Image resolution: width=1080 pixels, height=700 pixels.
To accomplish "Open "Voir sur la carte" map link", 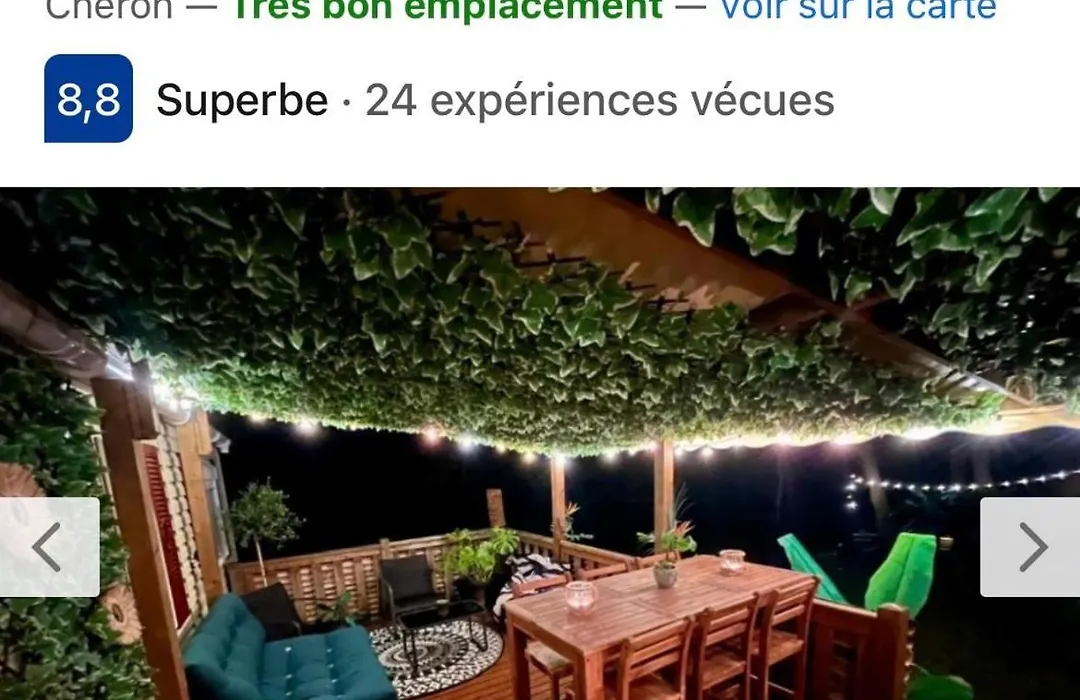I will (x=858, y=10).
